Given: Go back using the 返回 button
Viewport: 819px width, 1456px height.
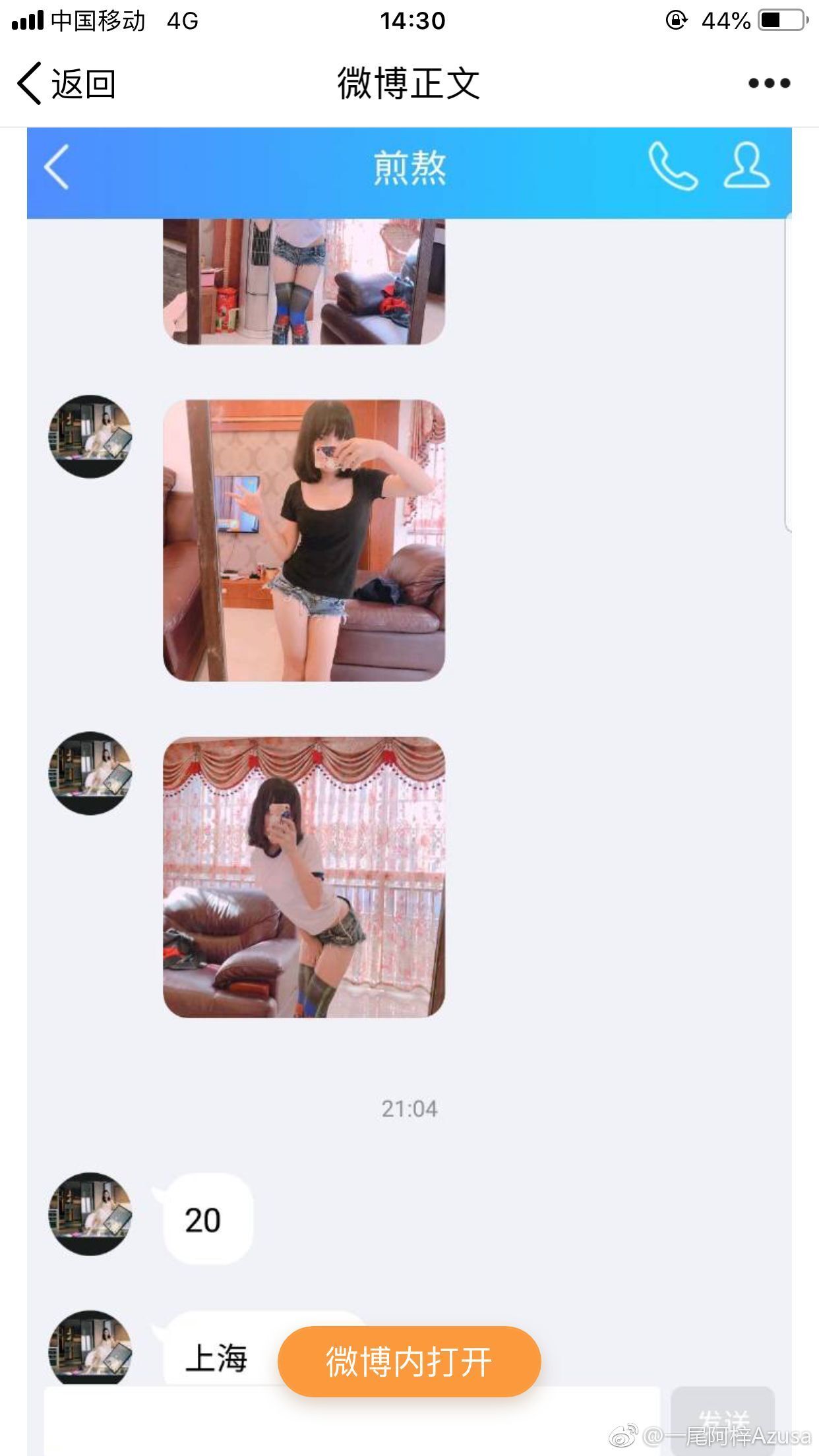Looking at the screenshot, I should (x=66, y=84).
